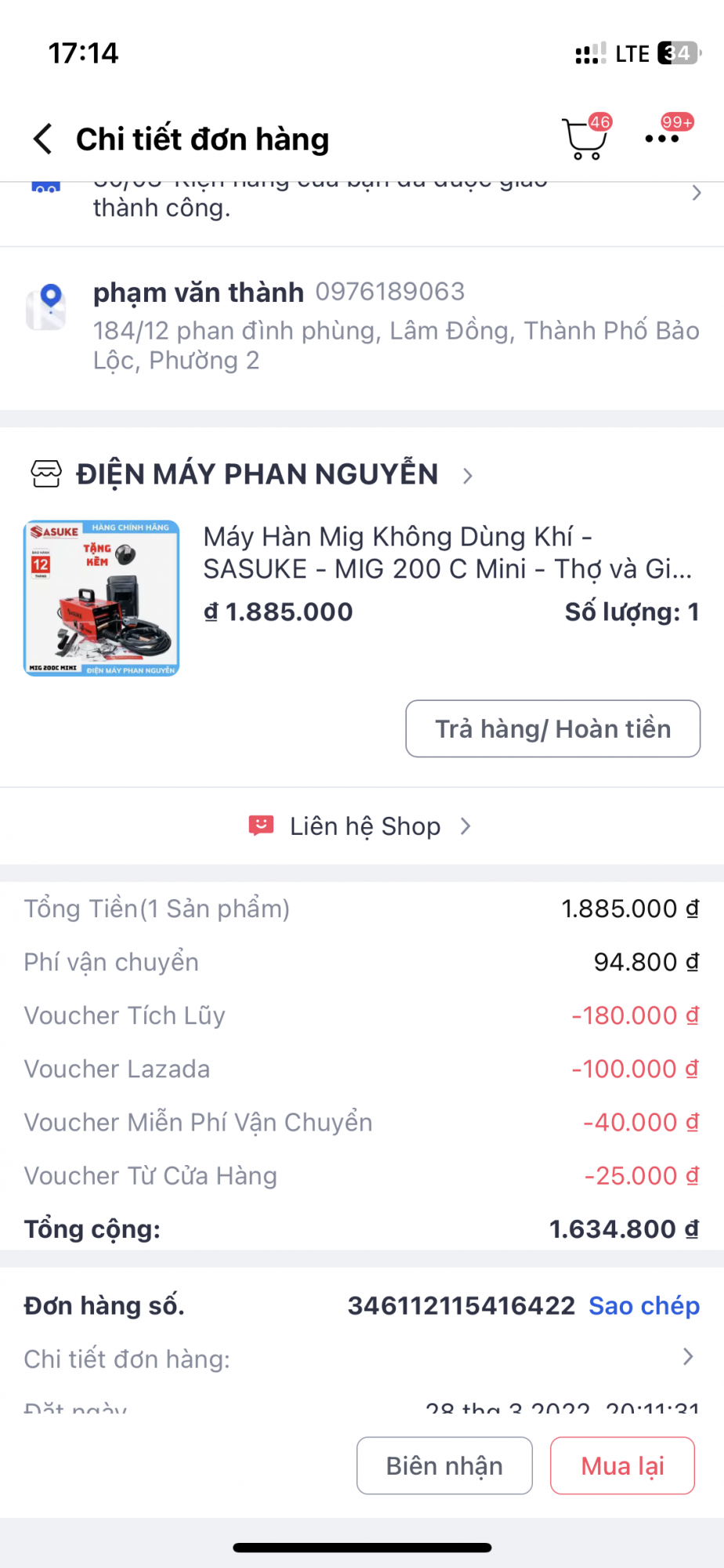Expand Chi tiết đơn hàng row
This screenshot has width=724, height=1568.
(x=360, y=1359)
